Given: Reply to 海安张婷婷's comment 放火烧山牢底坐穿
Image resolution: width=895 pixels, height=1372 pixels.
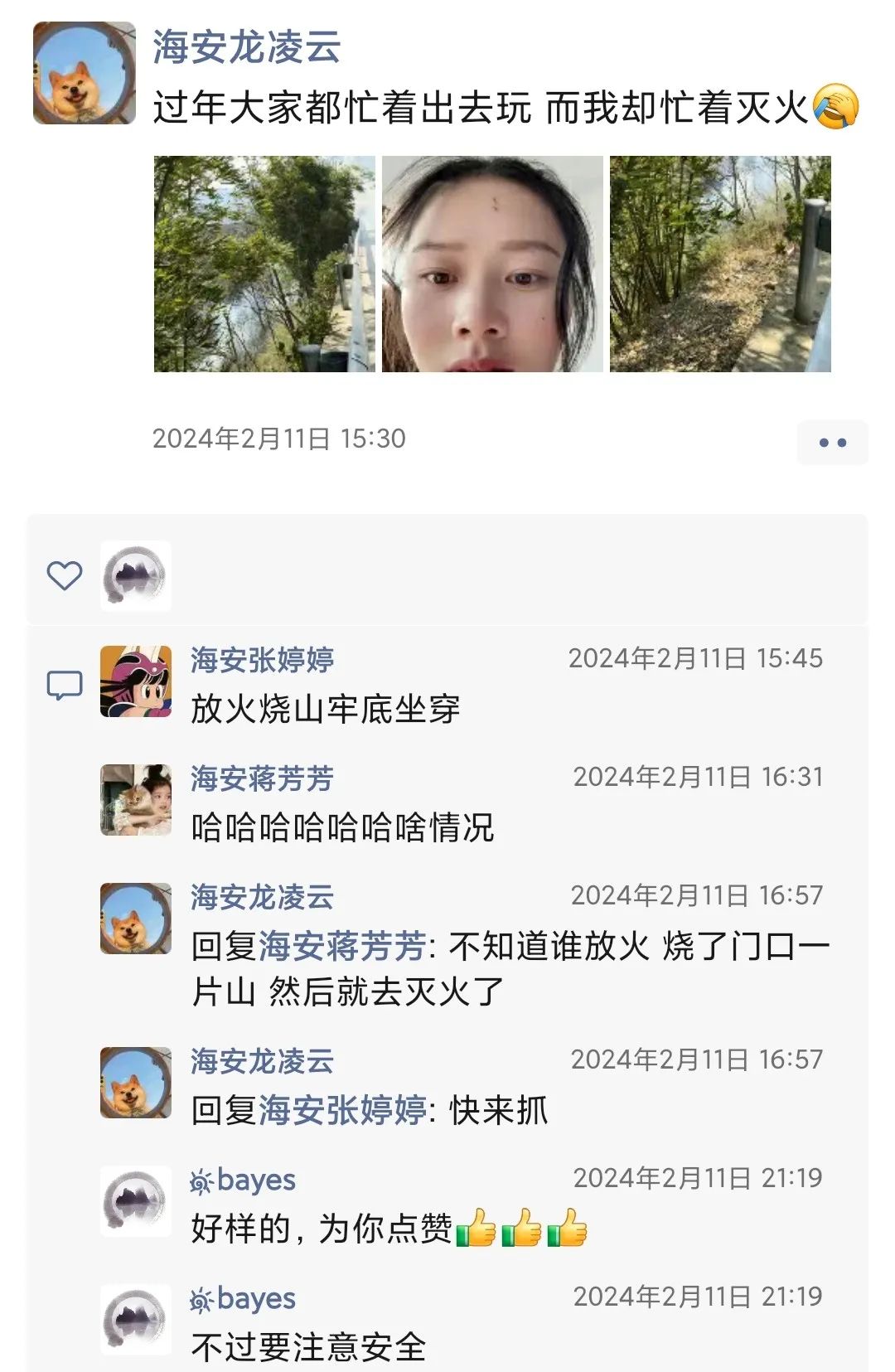Looking at the screenshot, I should (x=325, y=710).
